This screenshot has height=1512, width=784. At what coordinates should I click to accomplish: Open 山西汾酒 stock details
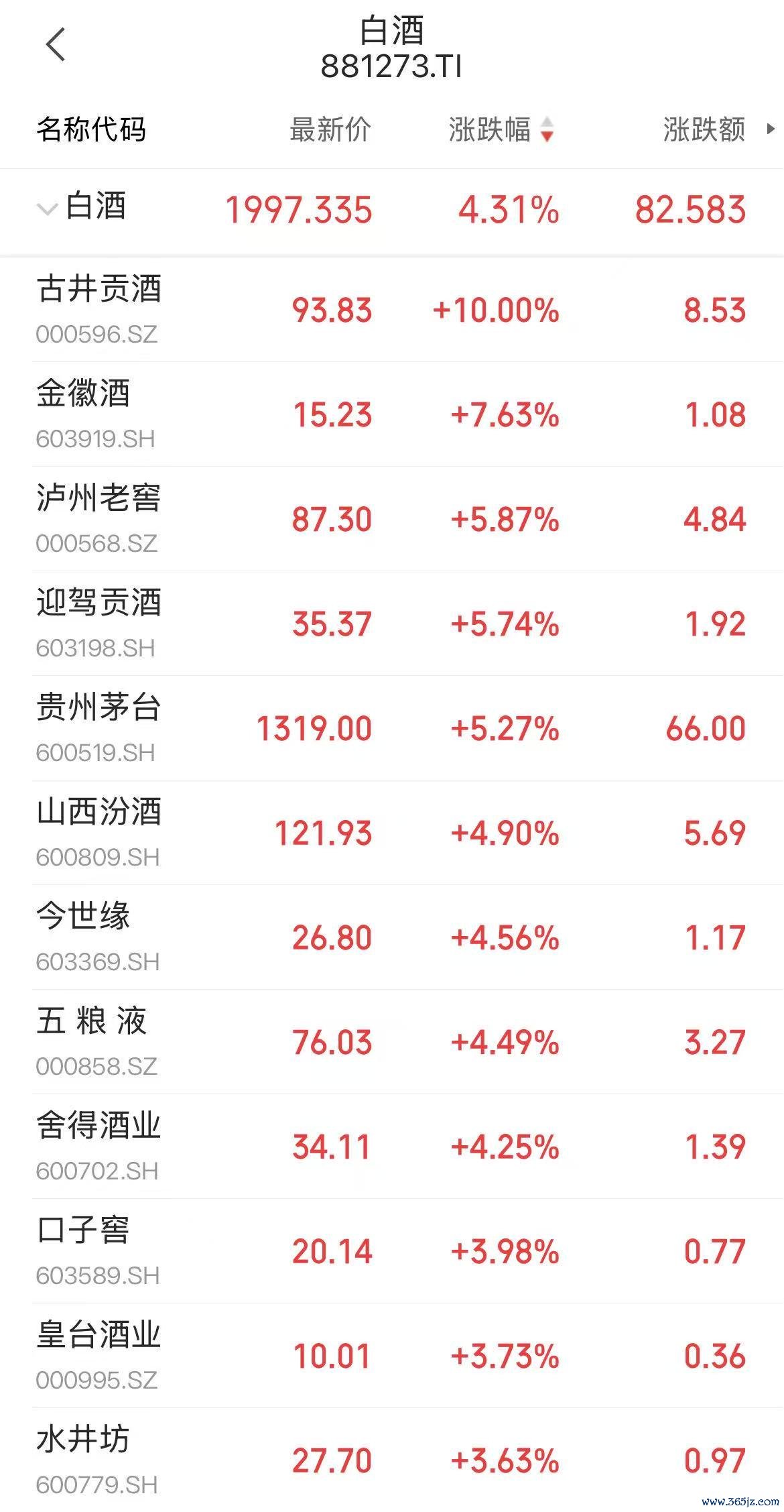pos(392,833)
